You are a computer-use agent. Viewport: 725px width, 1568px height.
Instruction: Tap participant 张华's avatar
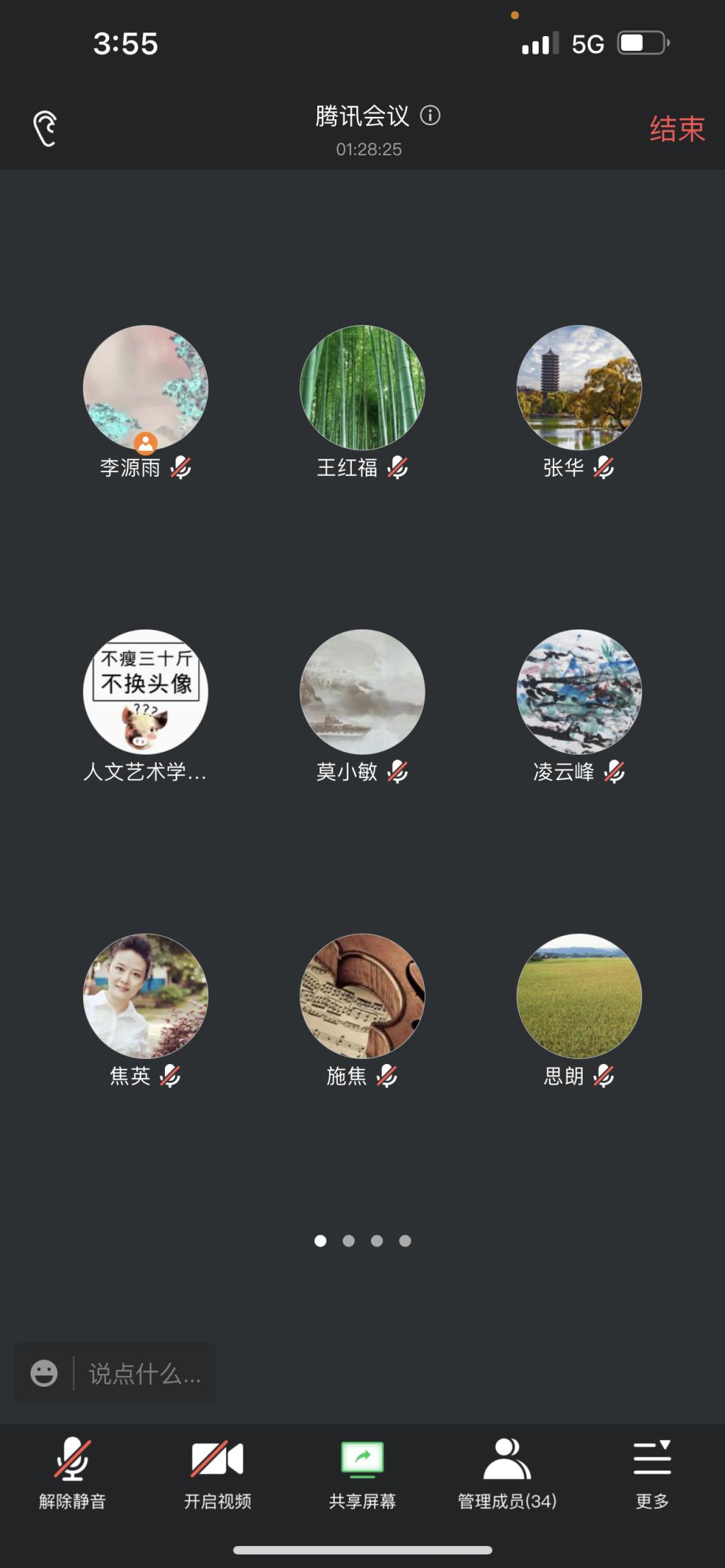coord(579,388)
